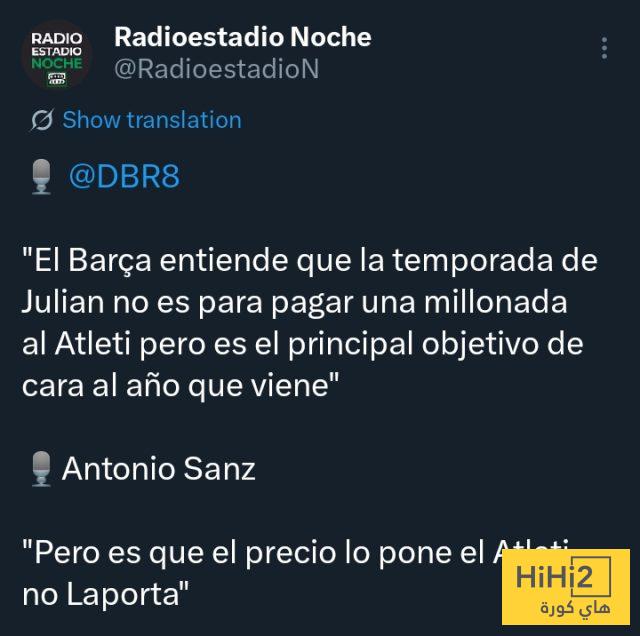Show translation of this tweet
The height and width of the screenshot is (636, 640).
(151, 120)
